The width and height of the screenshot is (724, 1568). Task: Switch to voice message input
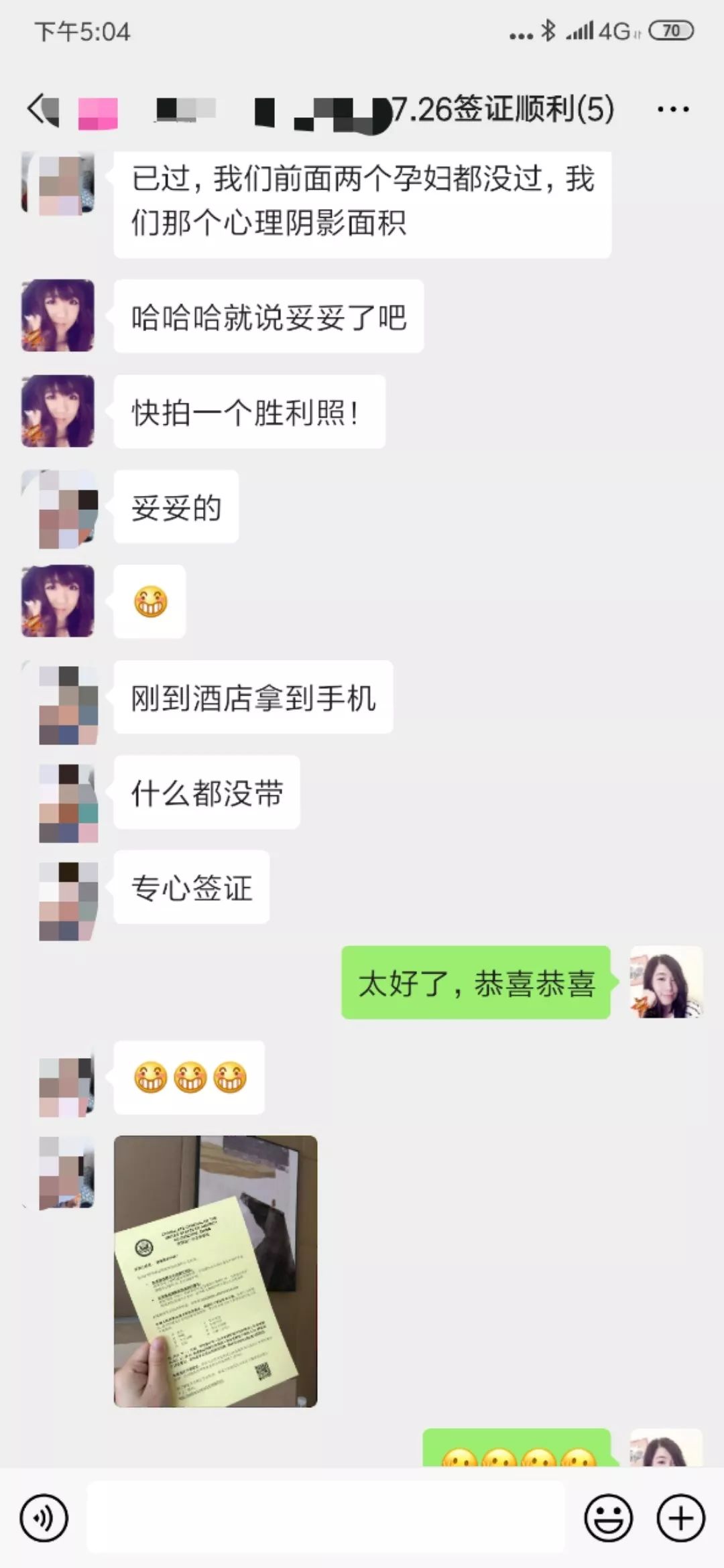point(44,1518)
